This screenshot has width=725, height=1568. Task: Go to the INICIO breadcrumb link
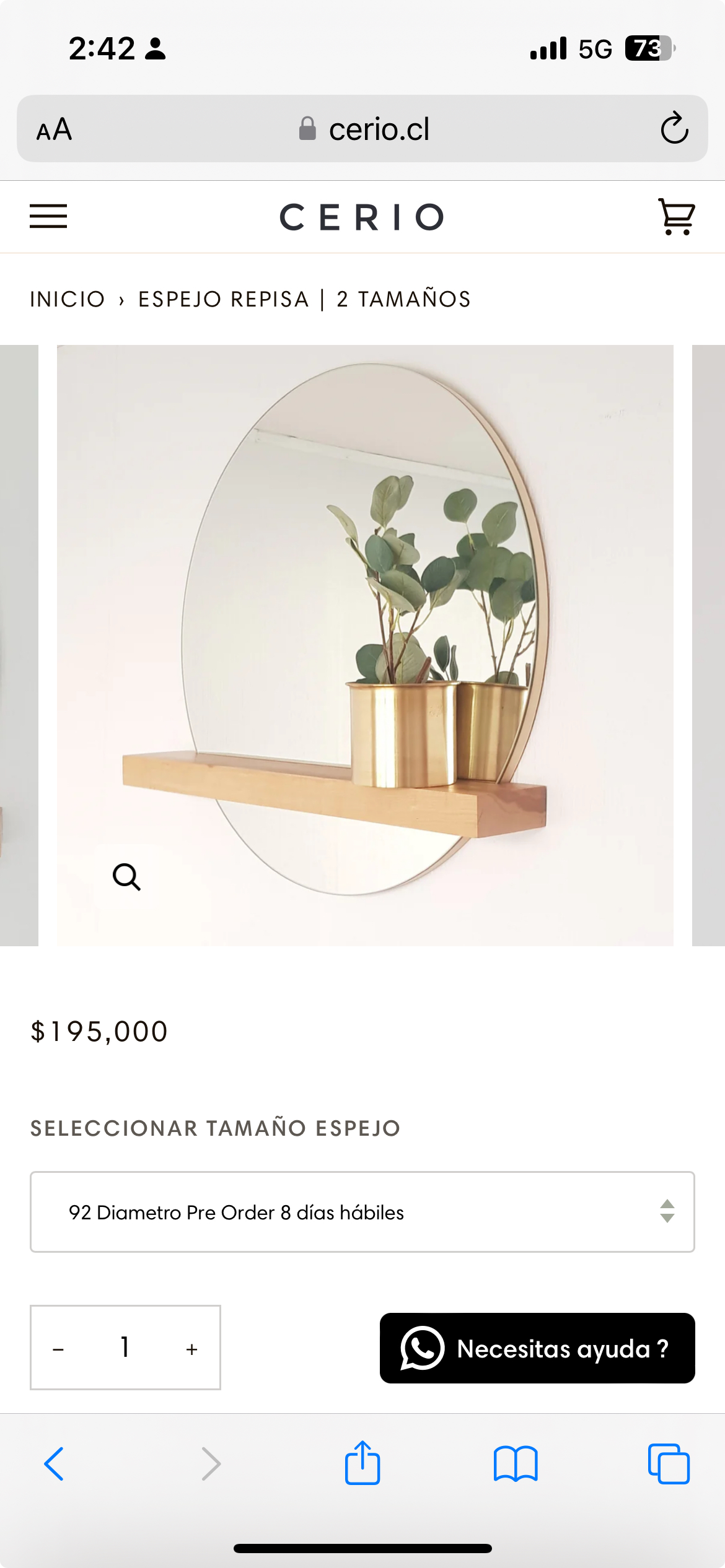tap(68, 299)
